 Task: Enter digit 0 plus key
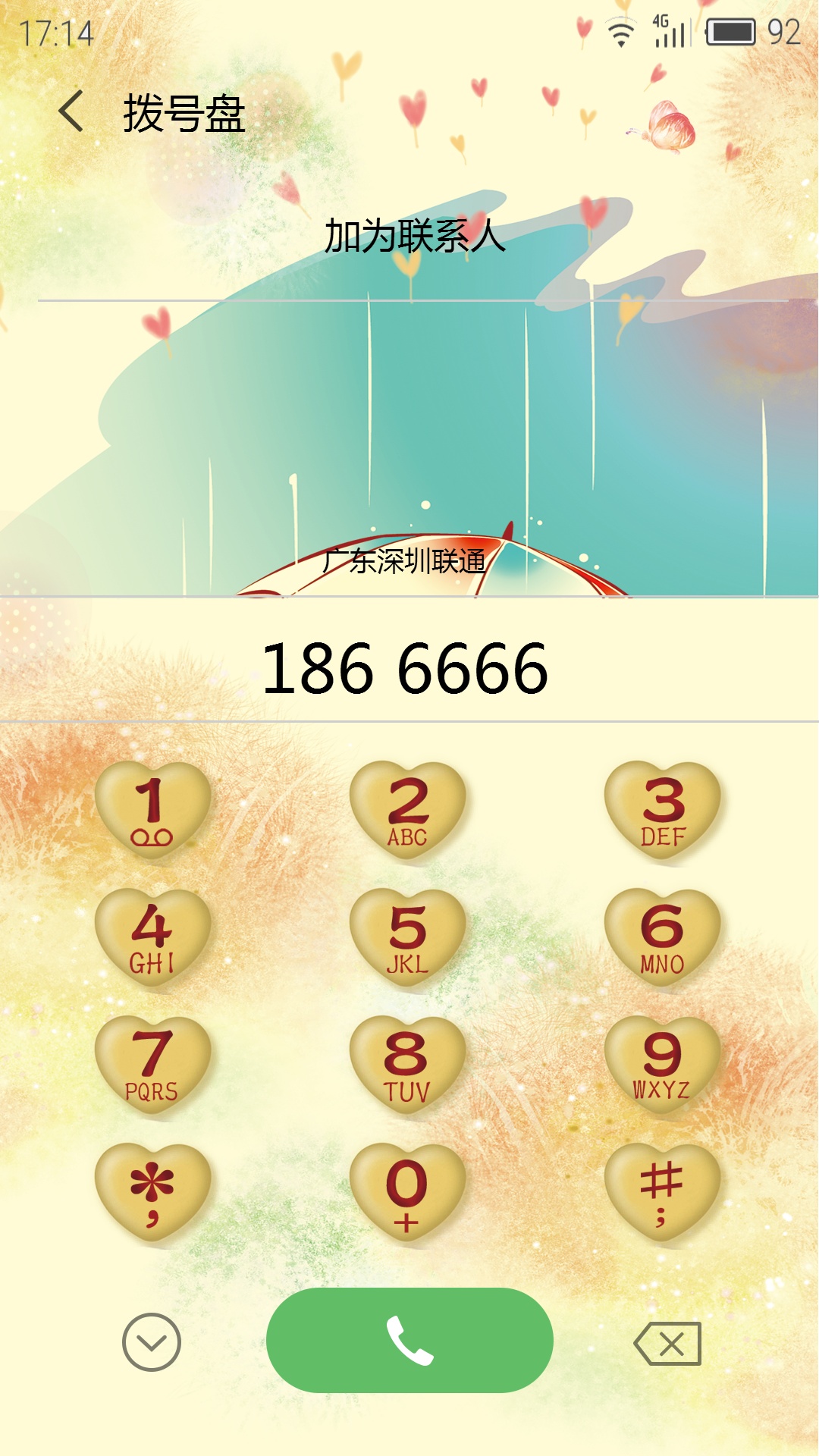(408, 1194)
